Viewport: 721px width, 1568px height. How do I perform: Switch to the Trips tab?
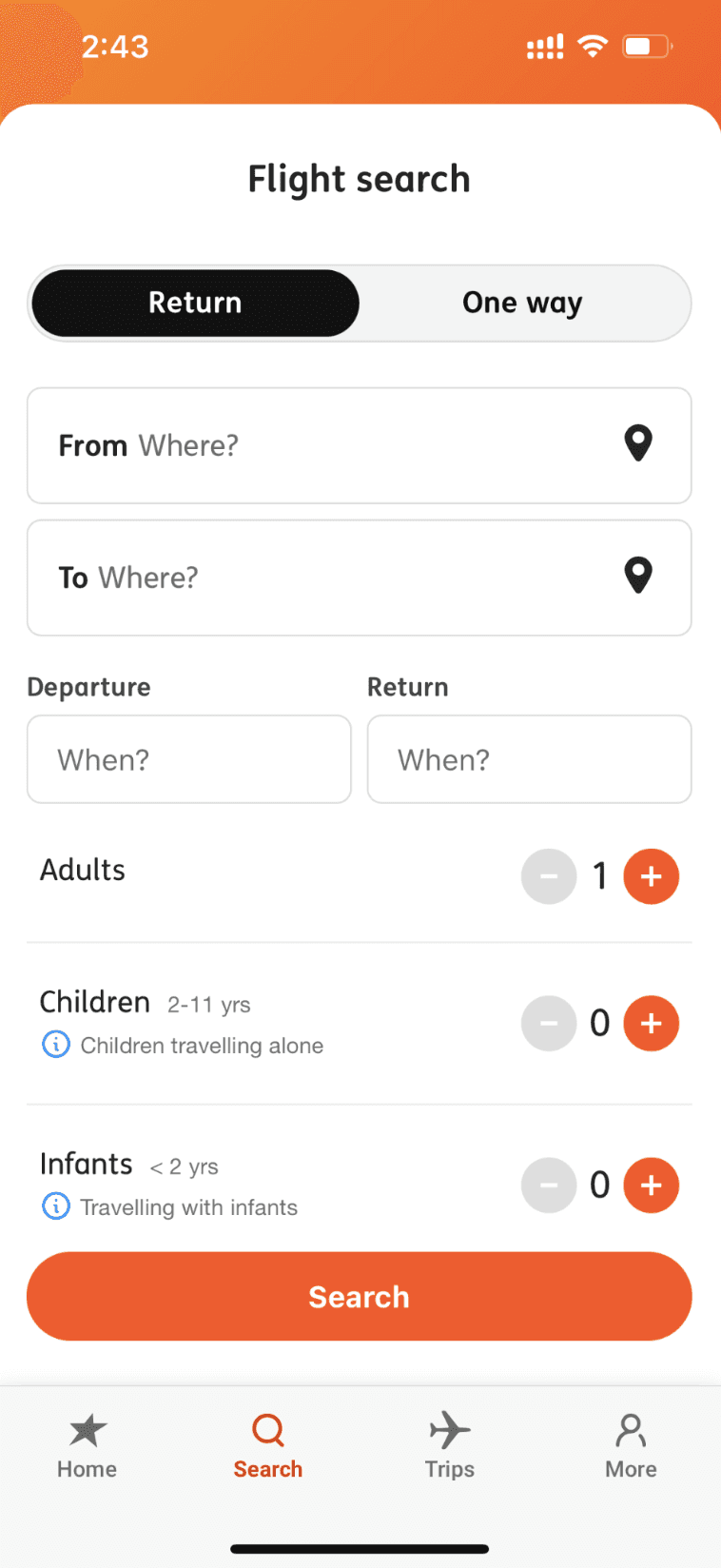click(450, 1446)
